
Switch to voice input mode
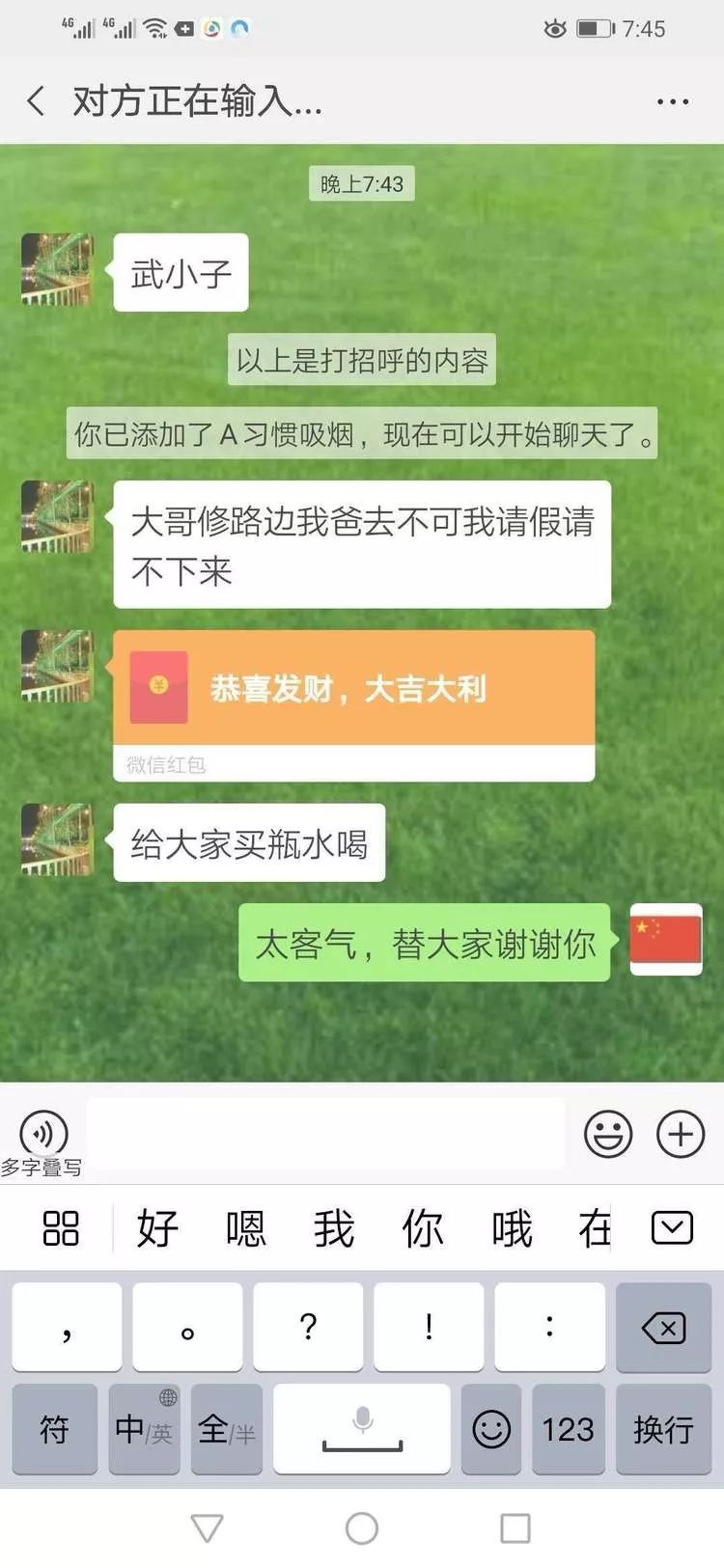43,1133
